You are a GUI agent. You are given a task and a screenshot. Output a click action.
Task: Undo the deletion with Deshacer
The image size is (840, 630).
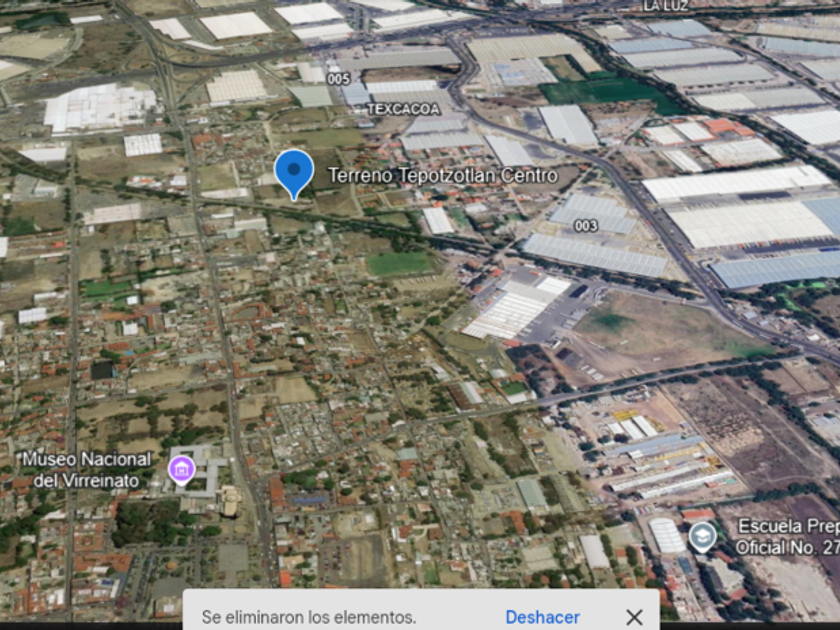542,617
